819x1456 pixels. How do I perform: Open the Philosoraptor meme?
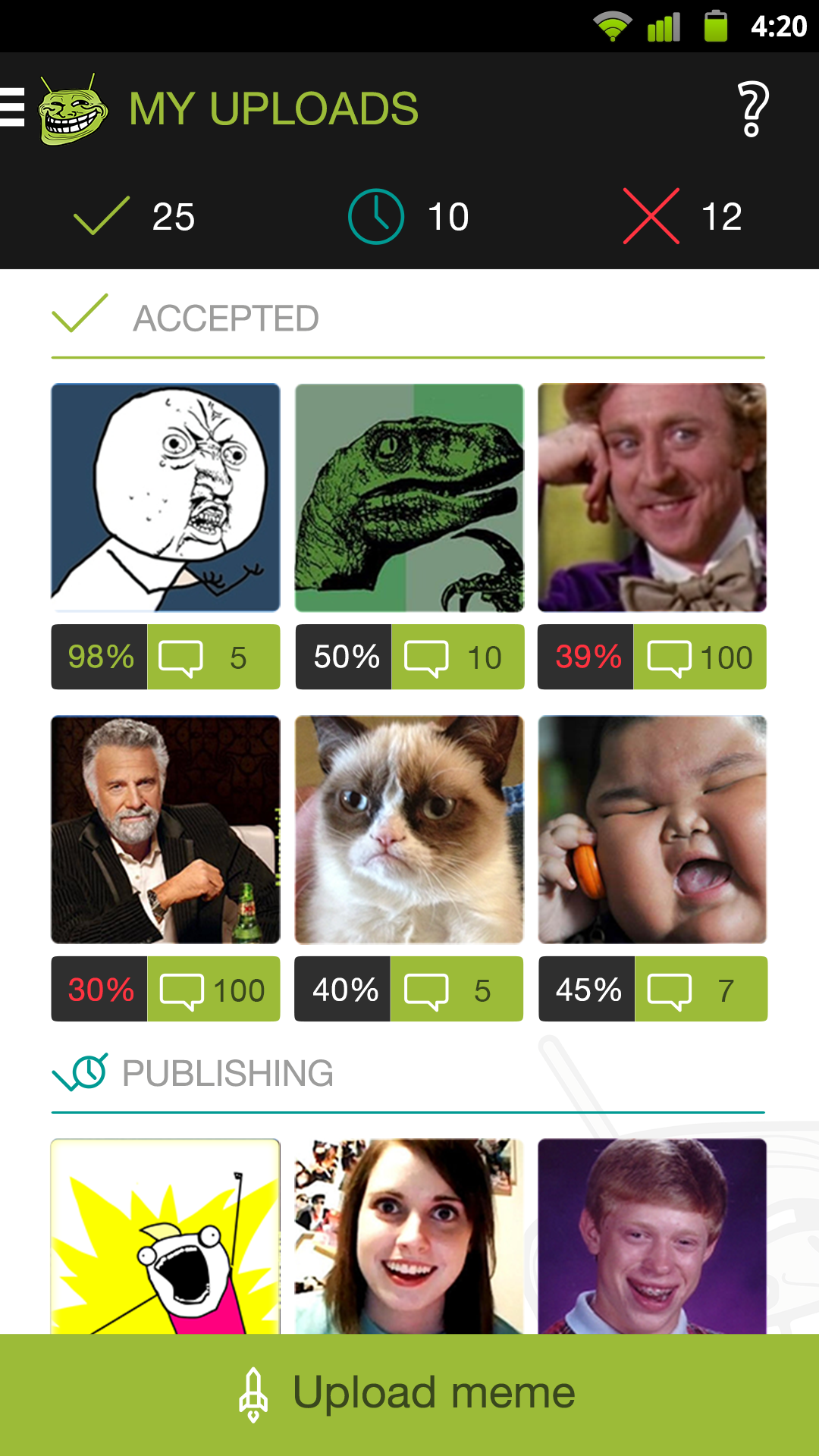point(409,497)
